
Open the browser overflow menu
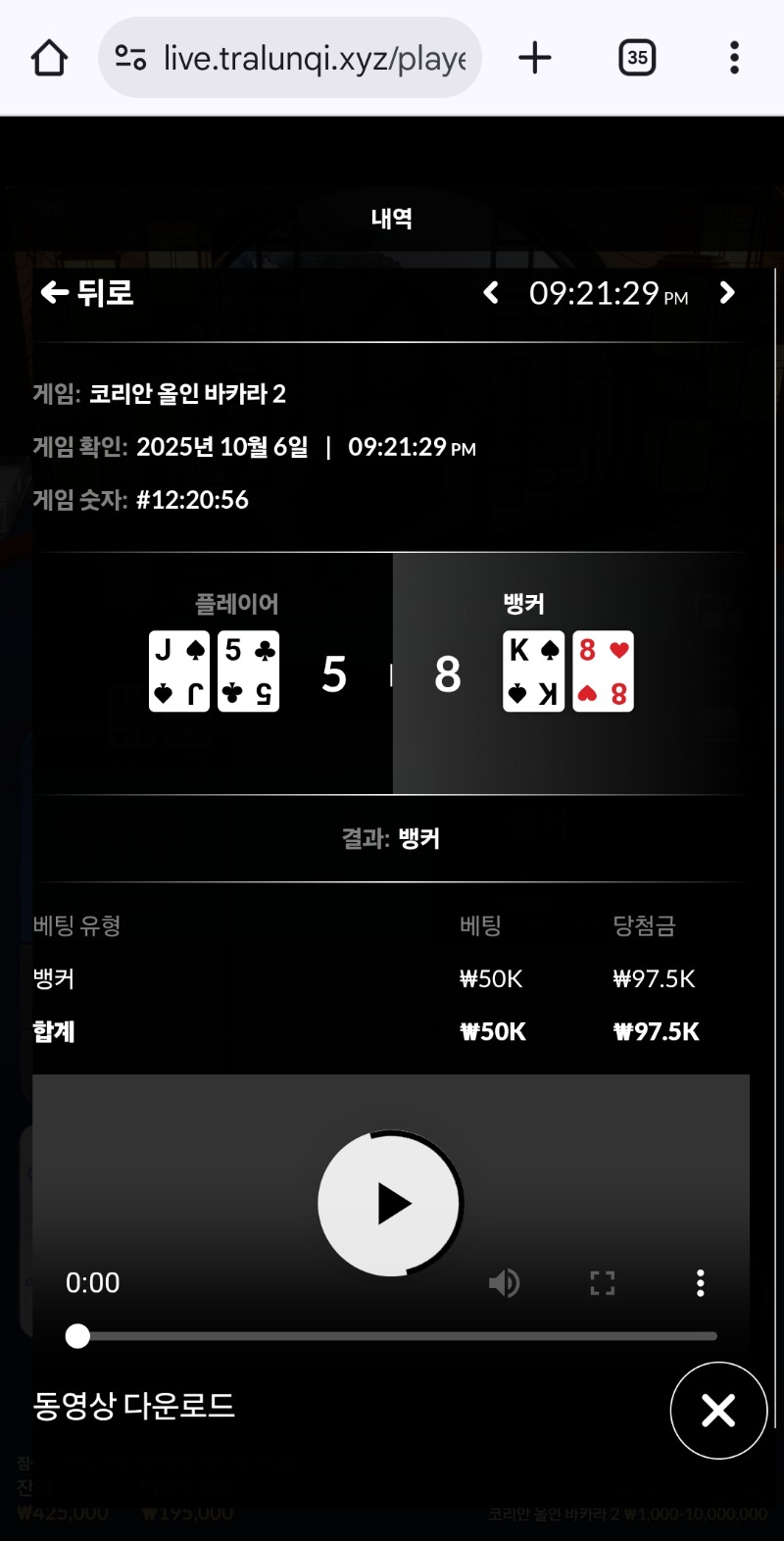[x=734, y=58]
